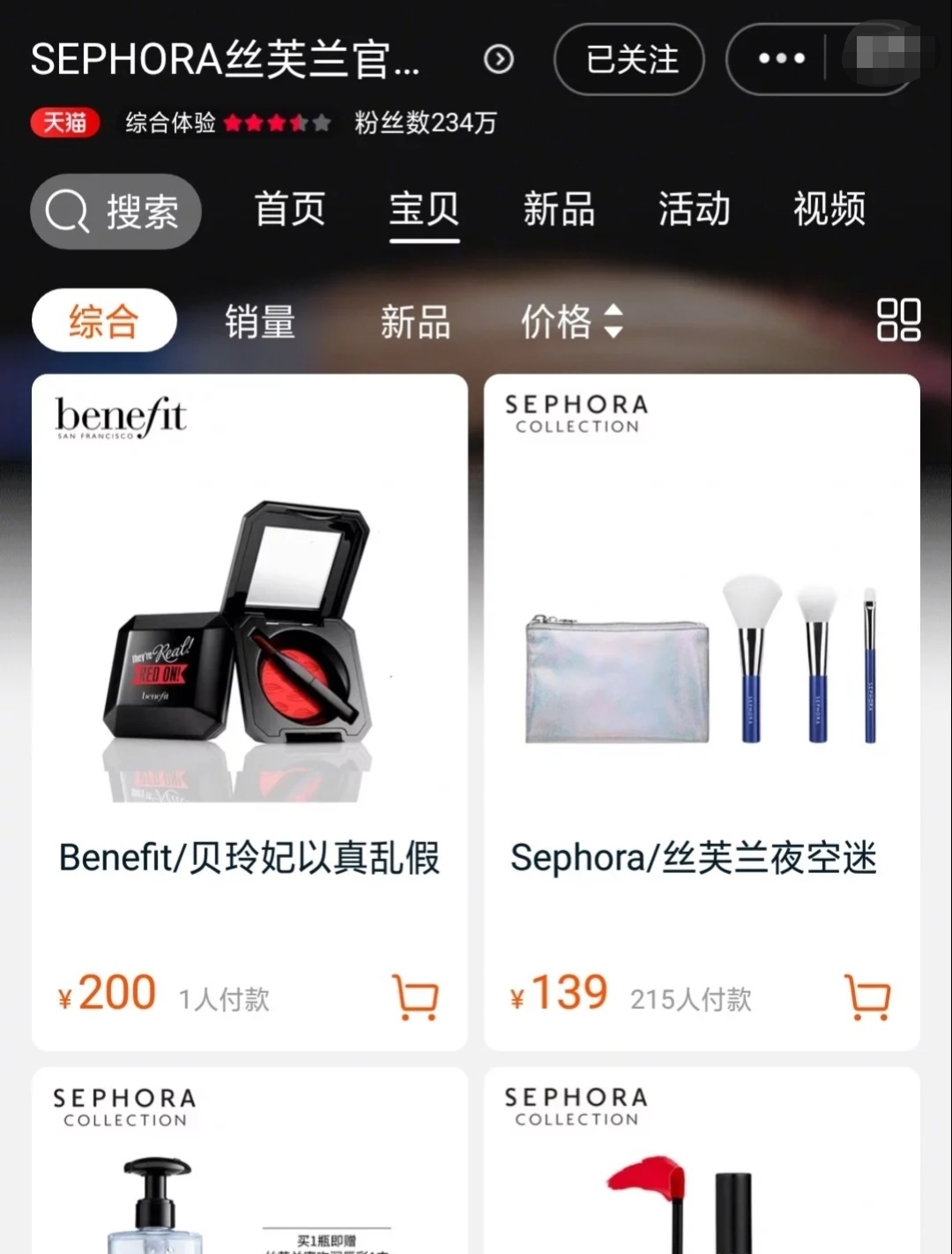Open the grid view layout icon
This screenshot has height=1254, width=952.
[x=897, y=322]
